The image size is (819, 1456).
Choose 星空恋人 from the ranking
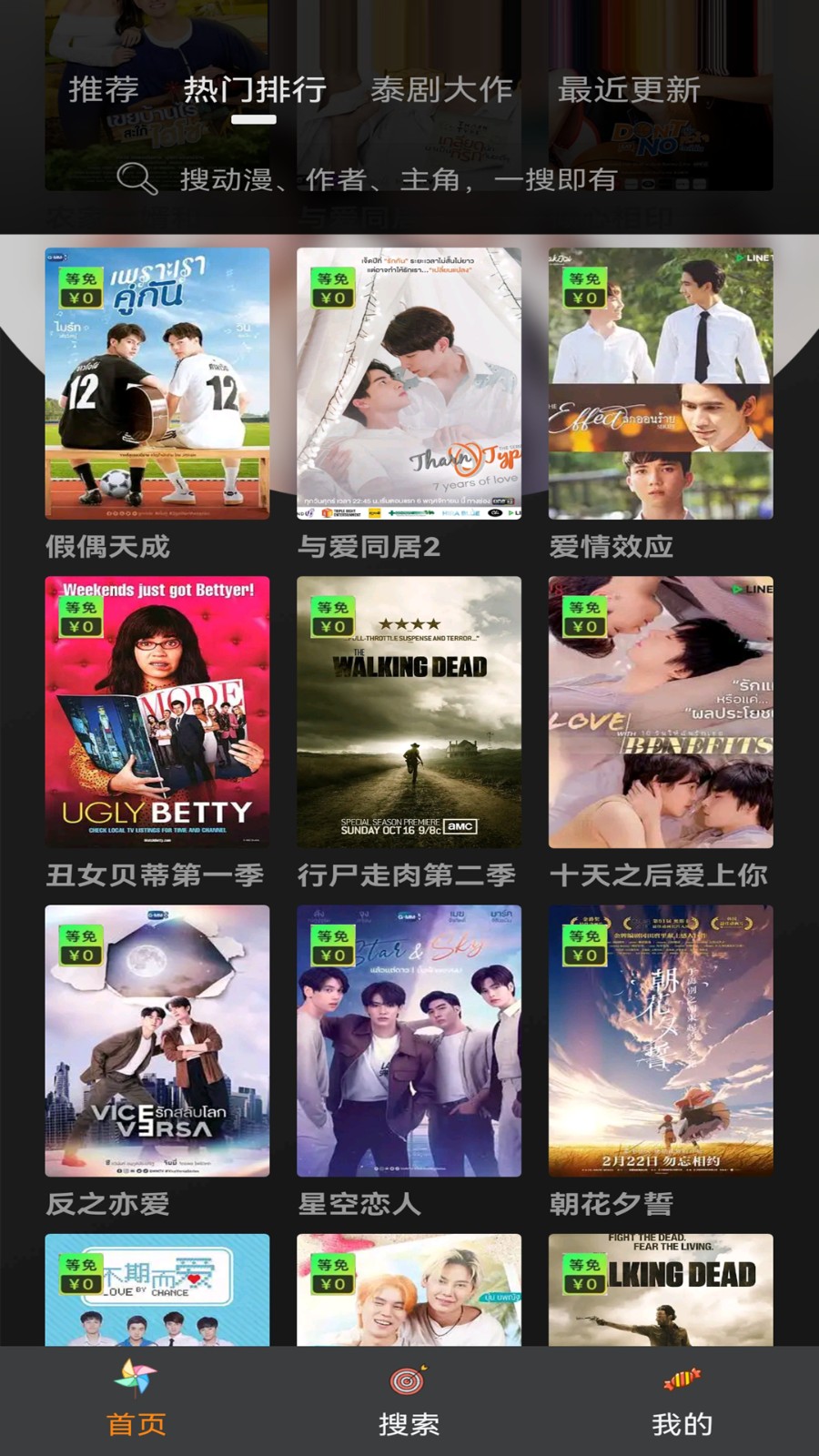409,1040
